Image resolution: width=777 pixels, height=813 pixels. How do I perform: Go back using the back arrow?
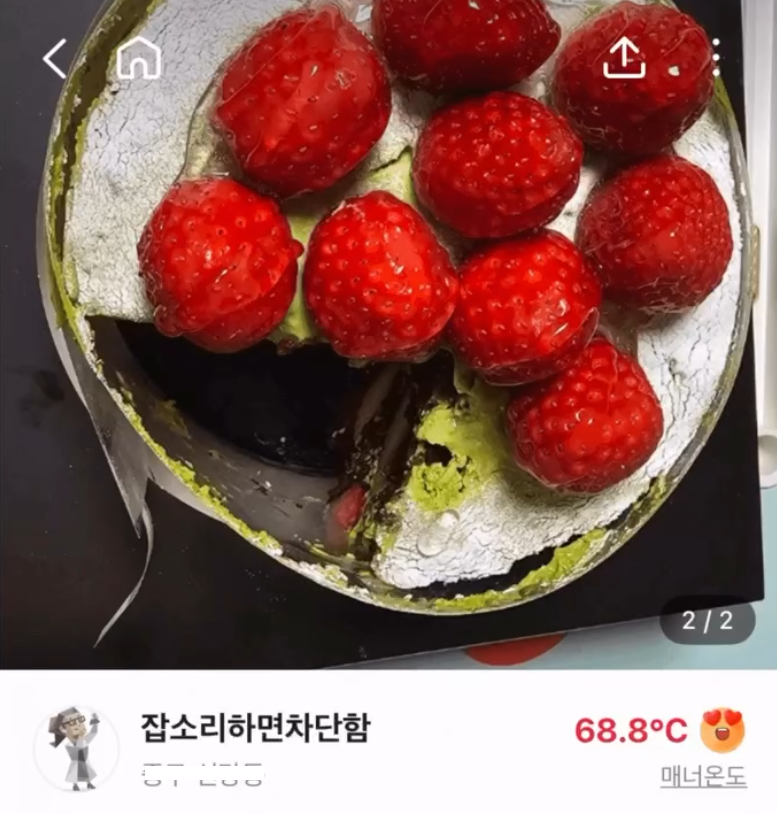pos(55,59)
